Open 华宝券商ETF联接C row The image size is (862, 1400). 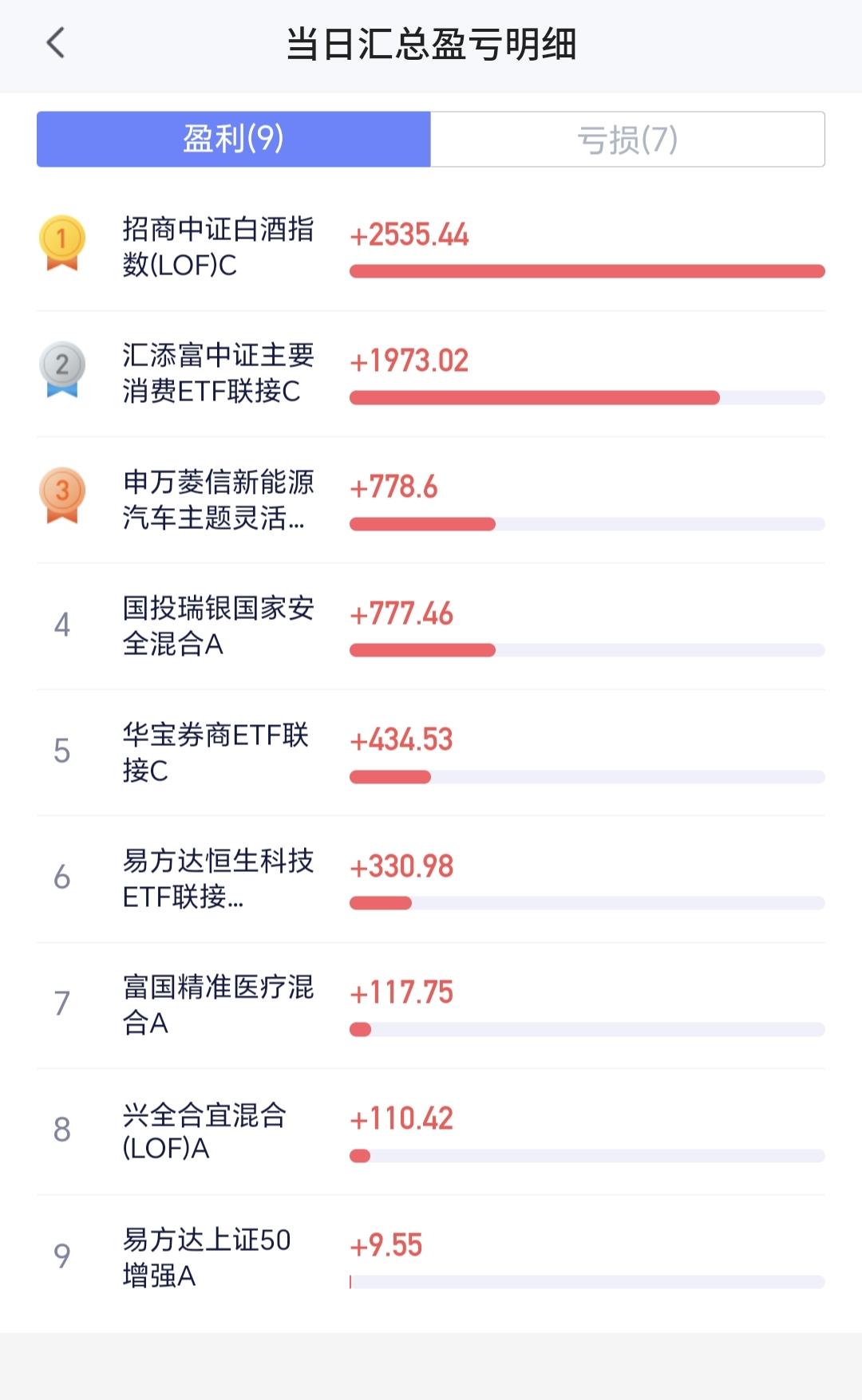coord(431,753)
